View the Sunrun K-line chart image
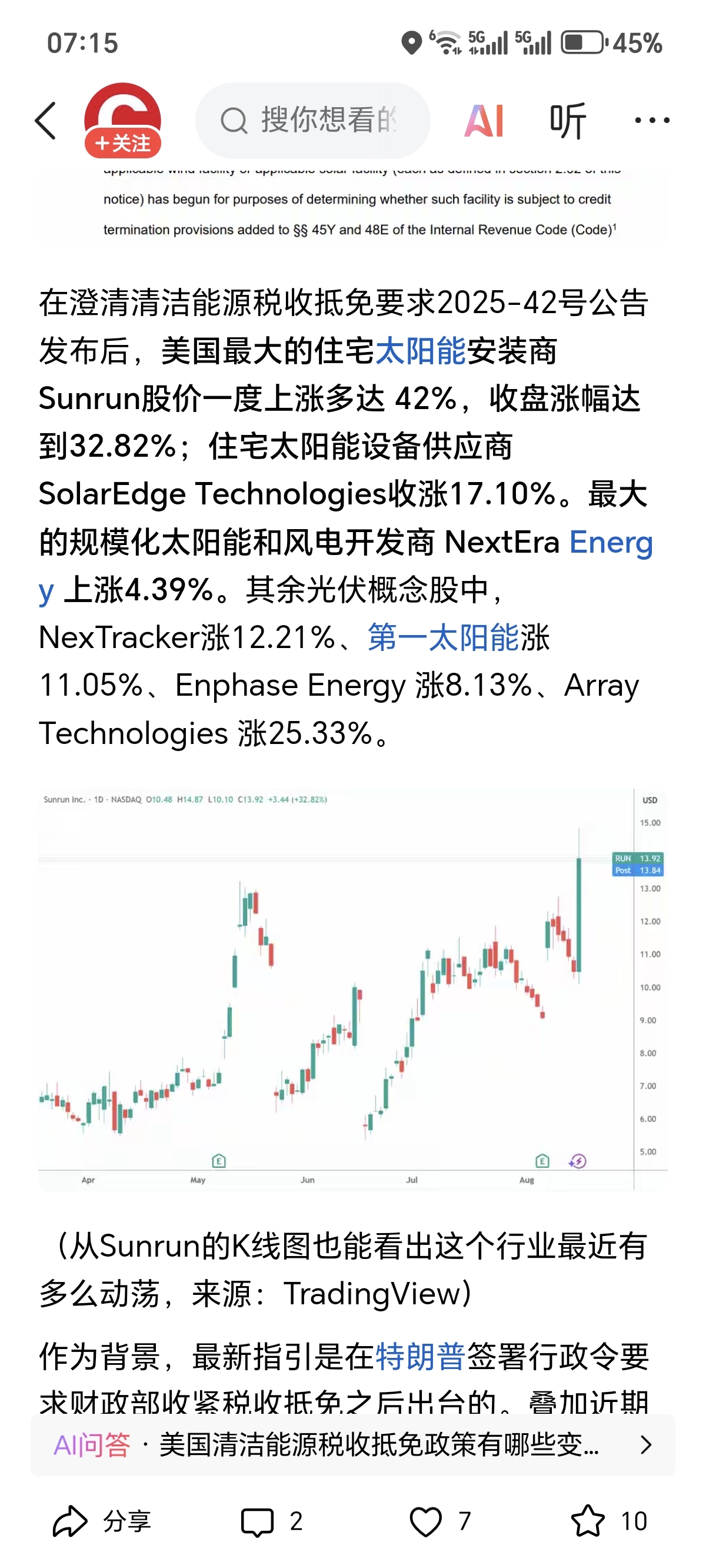Image resolution: width=706 pixels, height=1568 pixels. [x=353, y=988]
